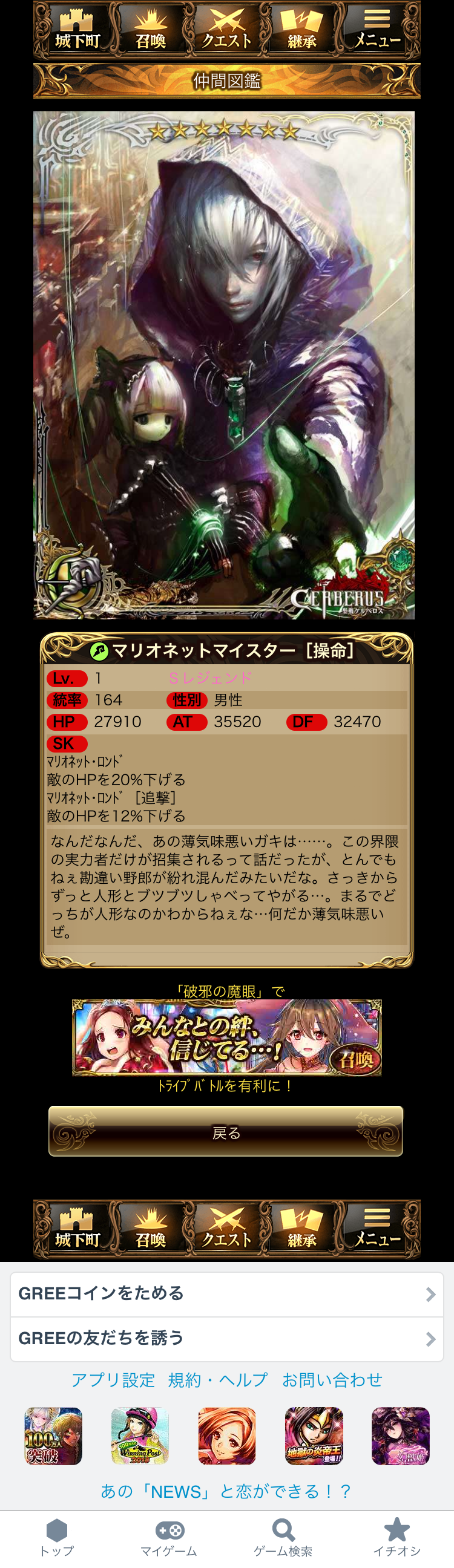This screenshot has height=1568, width=454.
Task: Open GREEコインをためる row
Action: click(226, 1293)
